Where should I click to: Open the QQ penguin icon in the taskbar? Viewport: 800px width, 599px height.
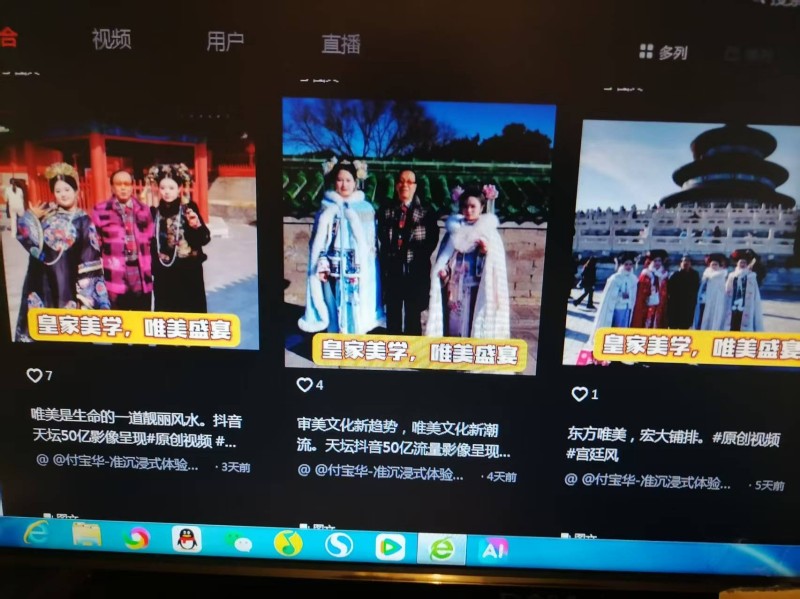pos(186,539)
